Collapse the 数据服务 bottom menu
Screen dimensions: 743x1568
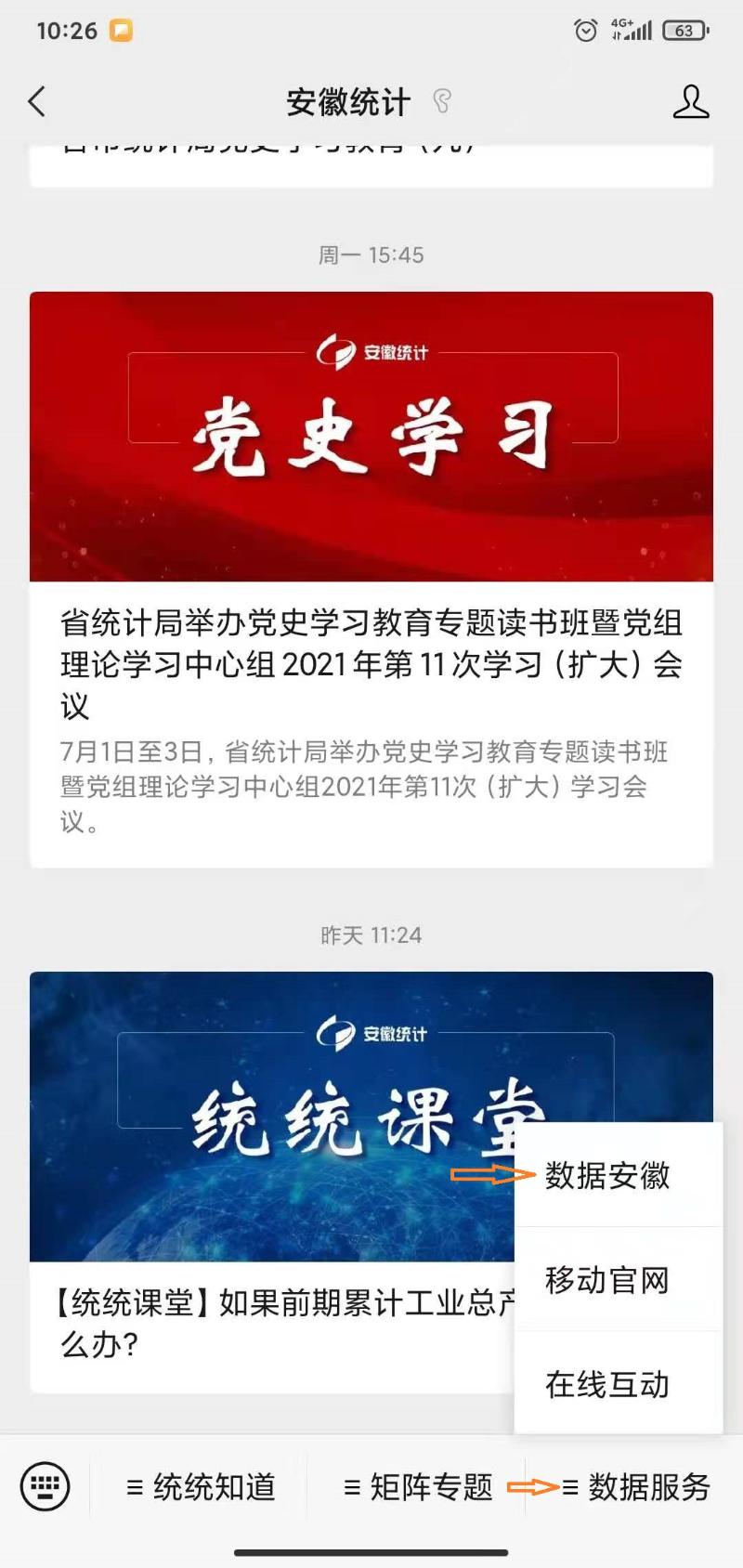coord(637,1487)
